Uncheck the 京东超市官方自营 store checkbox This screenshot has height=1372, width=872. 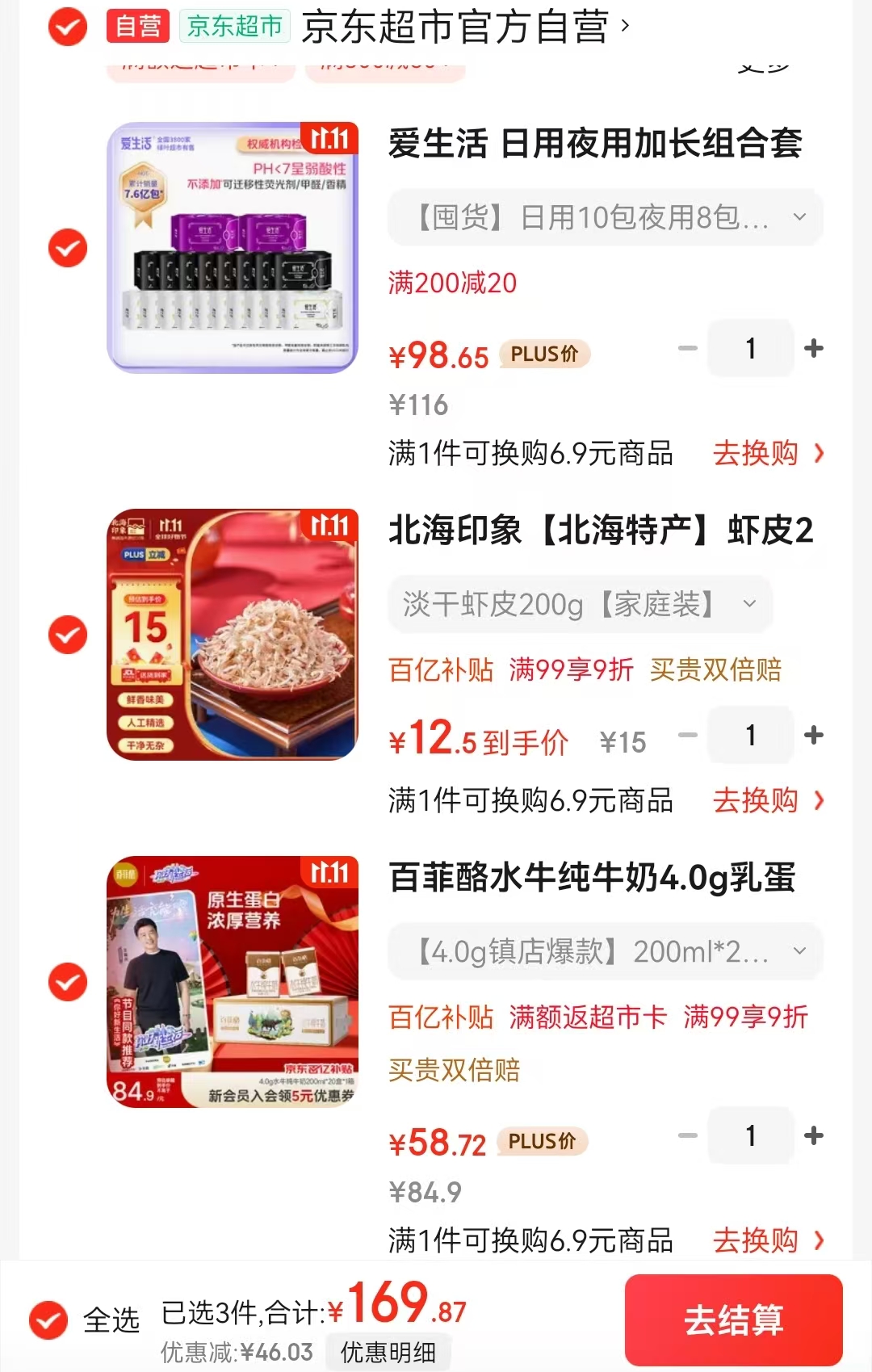(68, 27)
